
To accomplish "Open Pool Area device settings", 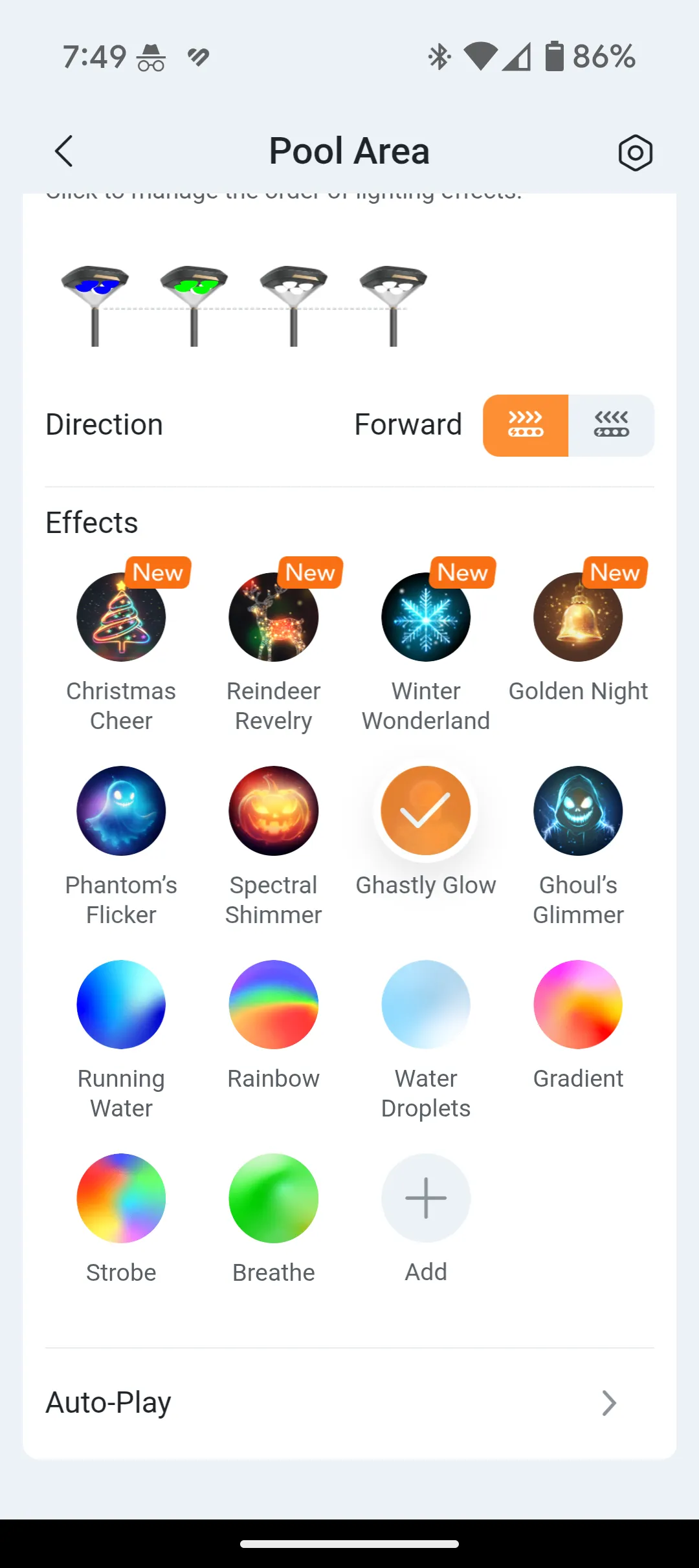I will click(x=635, y=153).
